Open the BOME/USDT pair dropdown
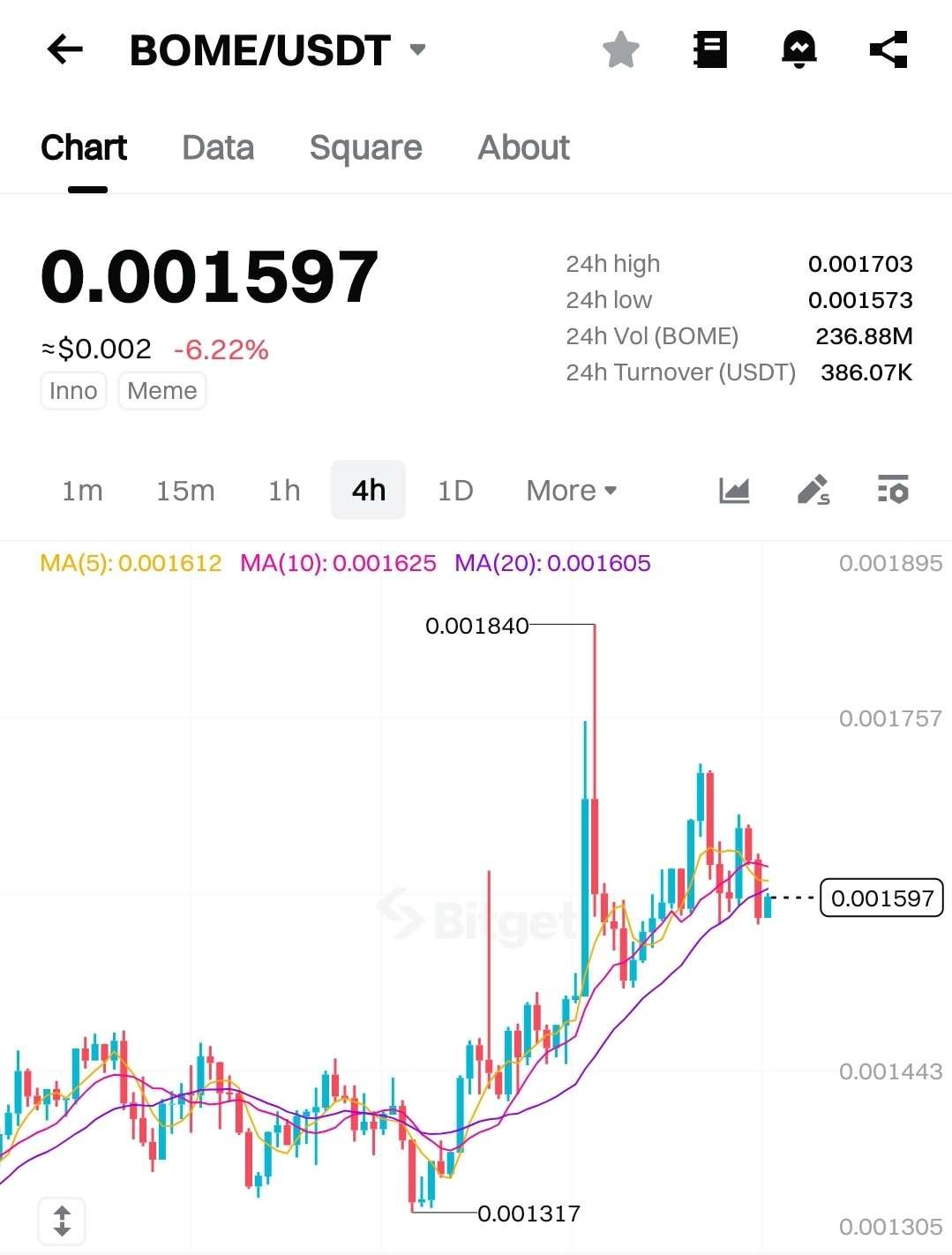952x1255 pixels. tap(417, 49)
